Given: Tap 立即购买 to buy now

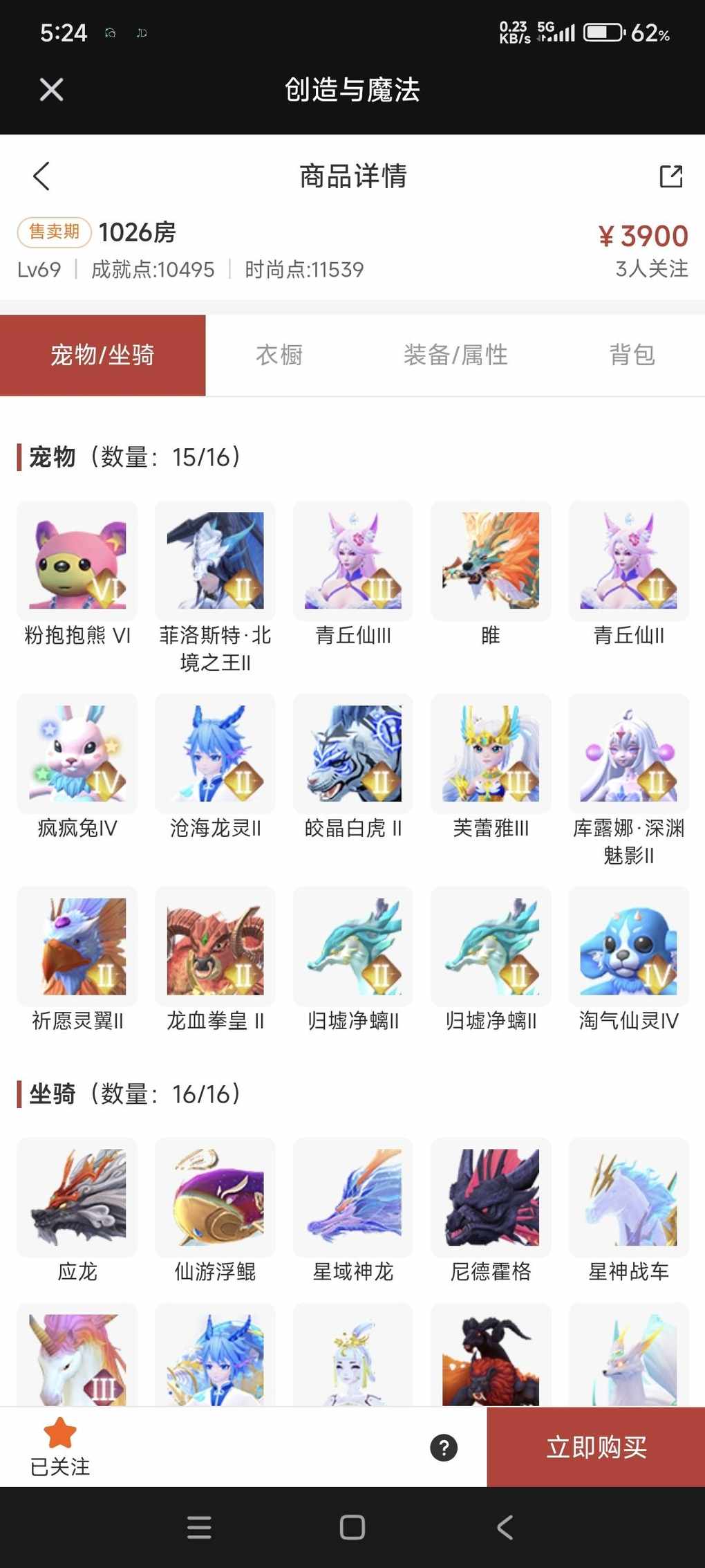Looking at the screenshot, I should pos(596,1447).
